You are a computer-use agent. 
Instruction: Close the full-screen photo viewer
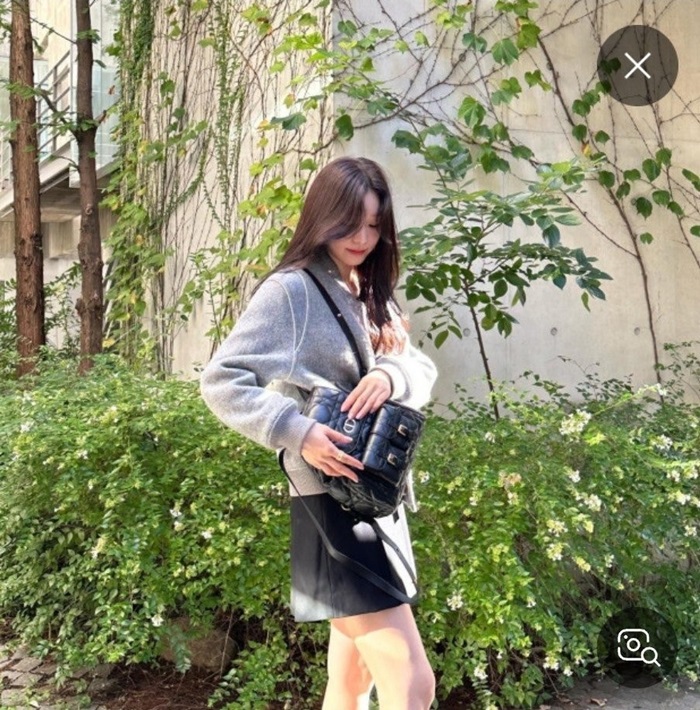[637, 66]
